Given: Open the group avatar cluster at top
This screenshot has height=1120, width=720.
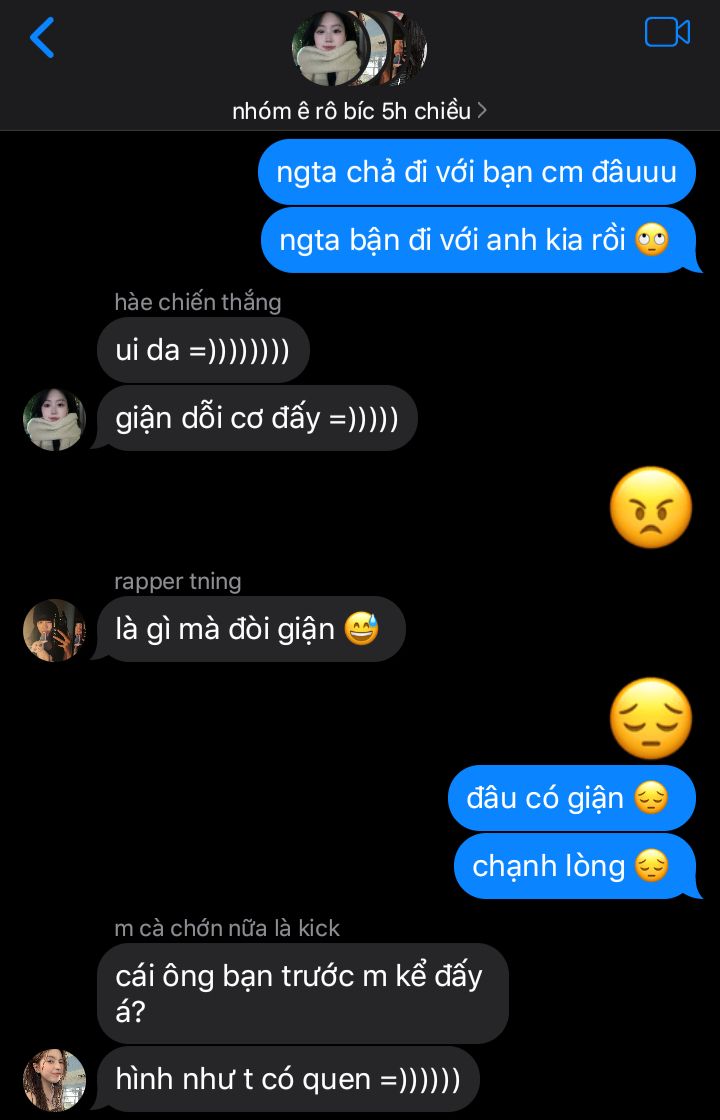Looking at the screenshot, I should point(359,49).
